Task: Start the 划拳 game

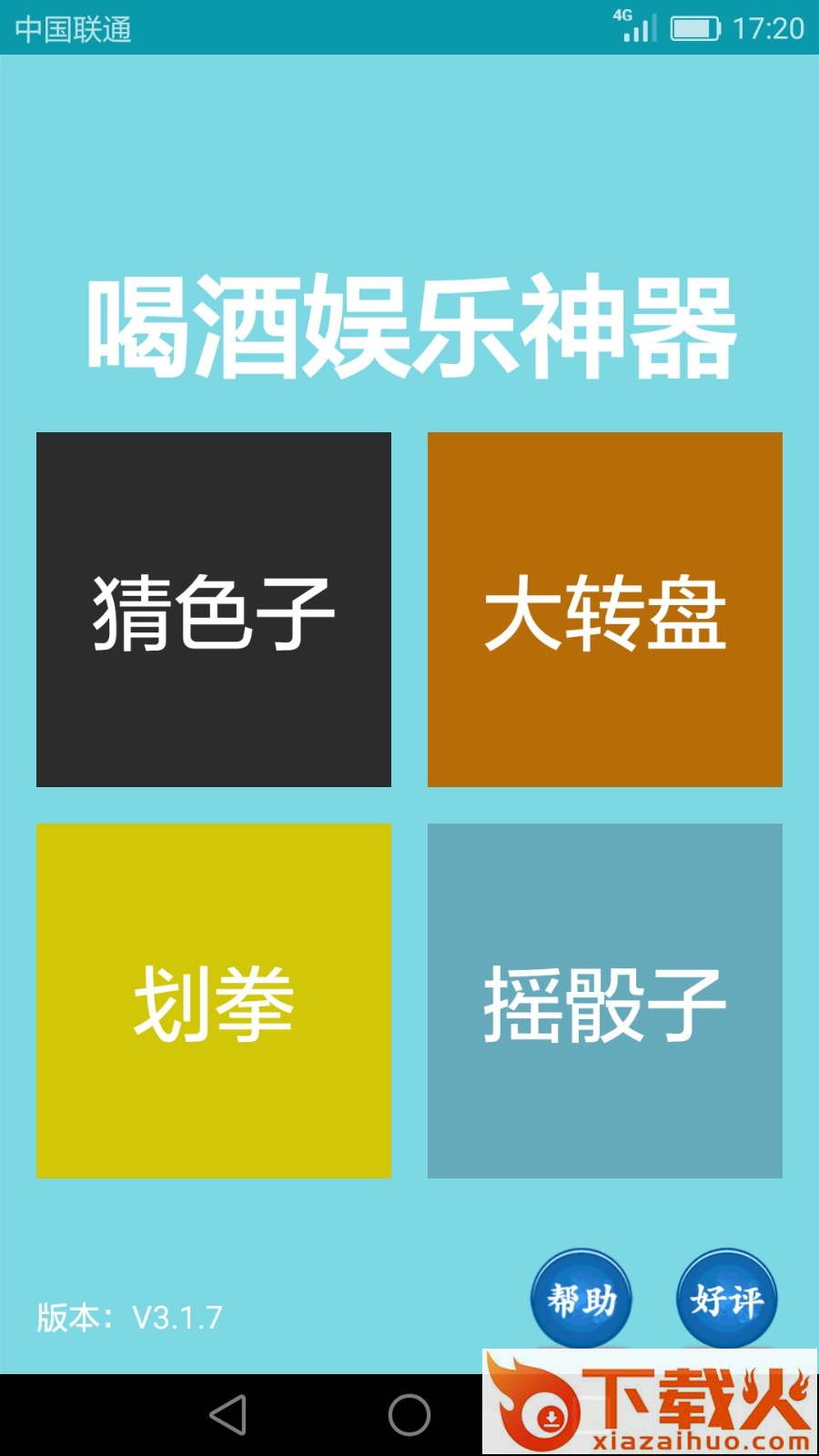Action: [214, 1001]
